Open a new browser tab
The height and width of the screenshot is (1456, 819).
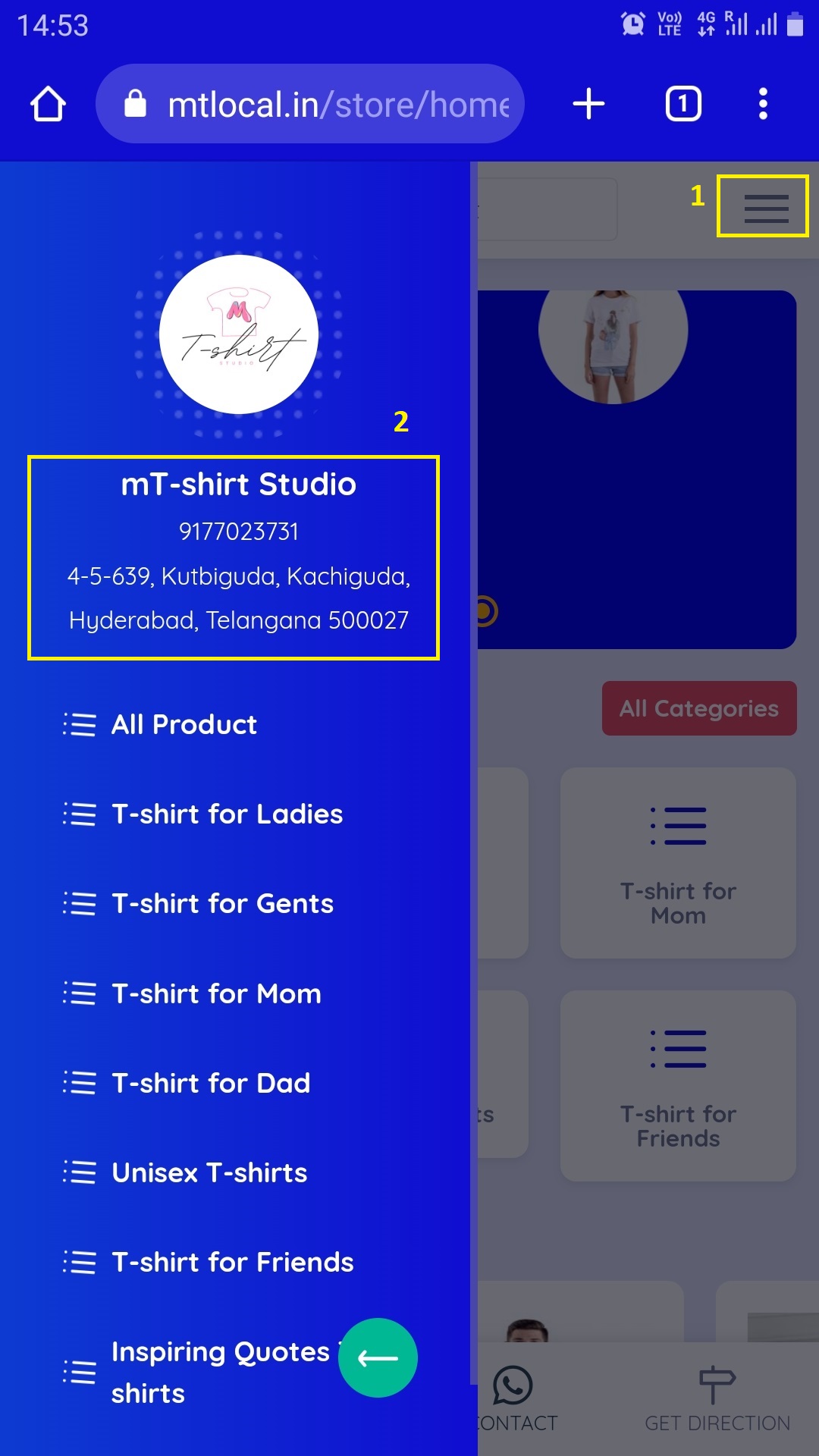point(588,104)
